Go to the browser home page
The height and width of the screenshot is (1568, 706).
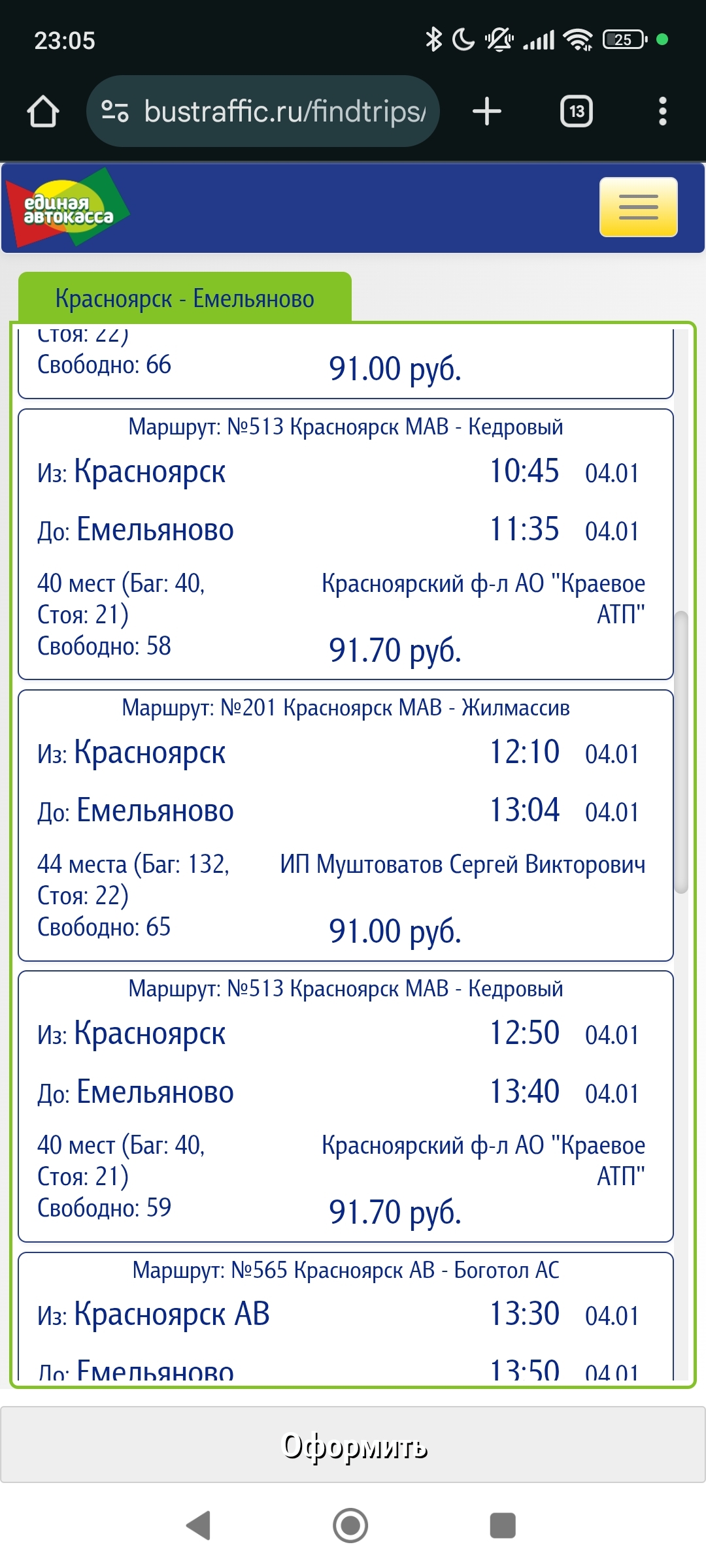click(43, 111)
